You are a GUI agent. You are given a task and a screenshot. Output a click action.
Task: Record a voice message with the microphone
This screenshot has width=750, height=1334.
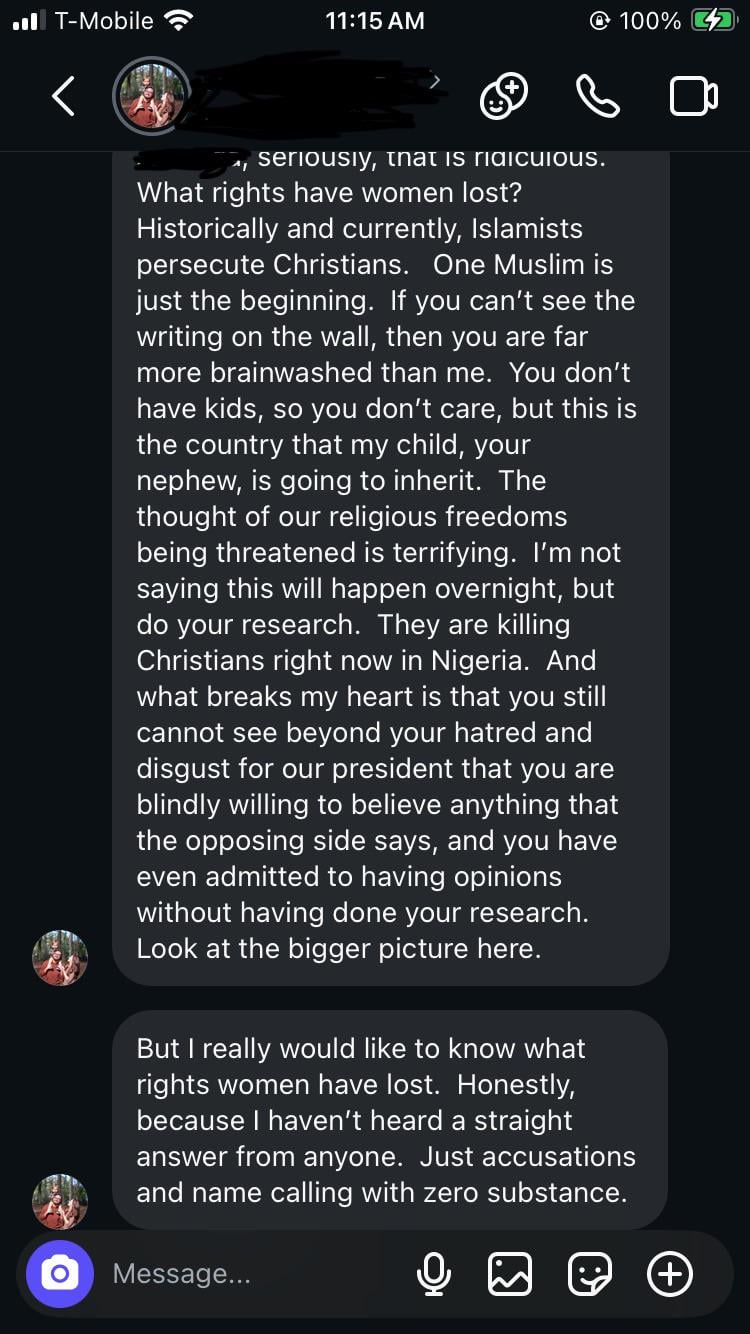[x=433, y=1273]
